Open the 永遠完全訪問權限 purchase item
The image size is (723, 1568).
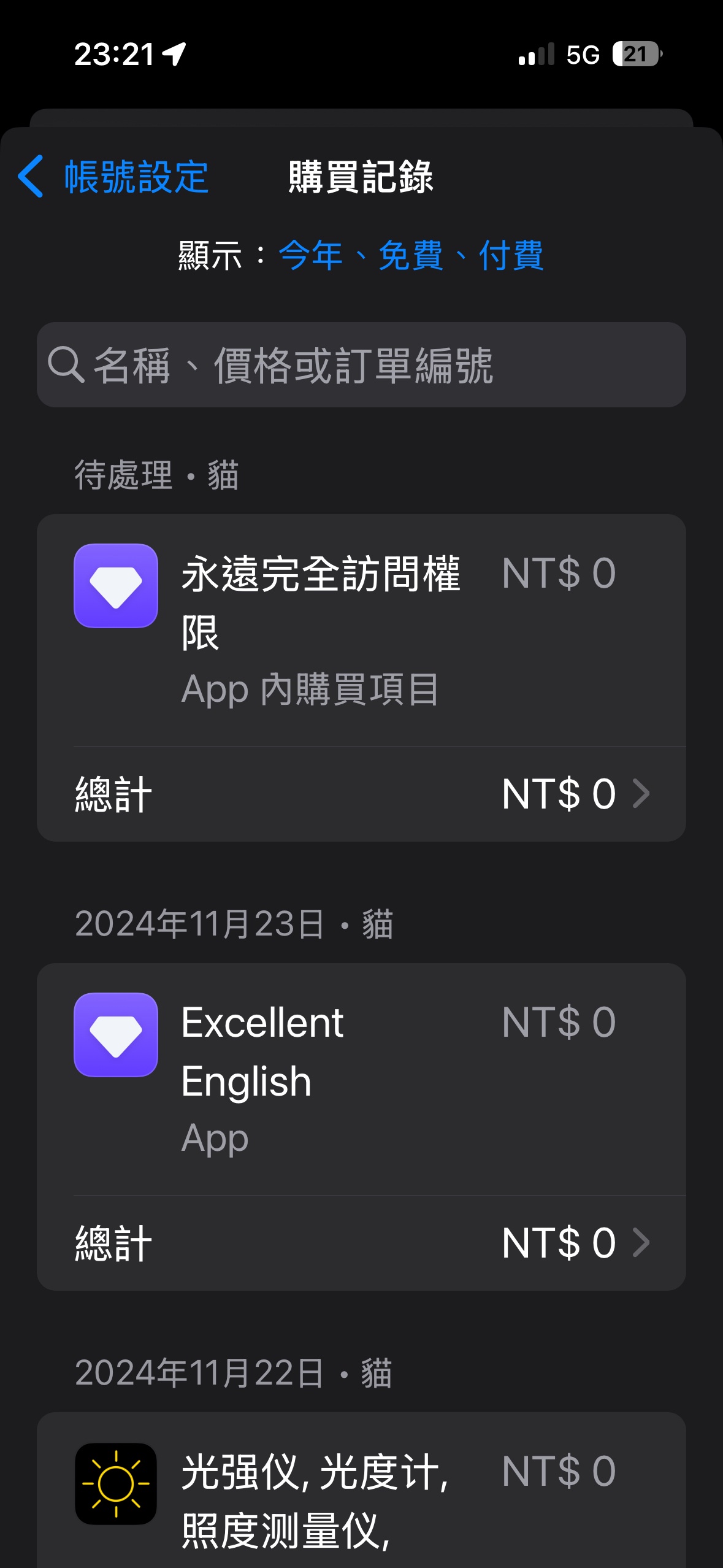point(361,630)
